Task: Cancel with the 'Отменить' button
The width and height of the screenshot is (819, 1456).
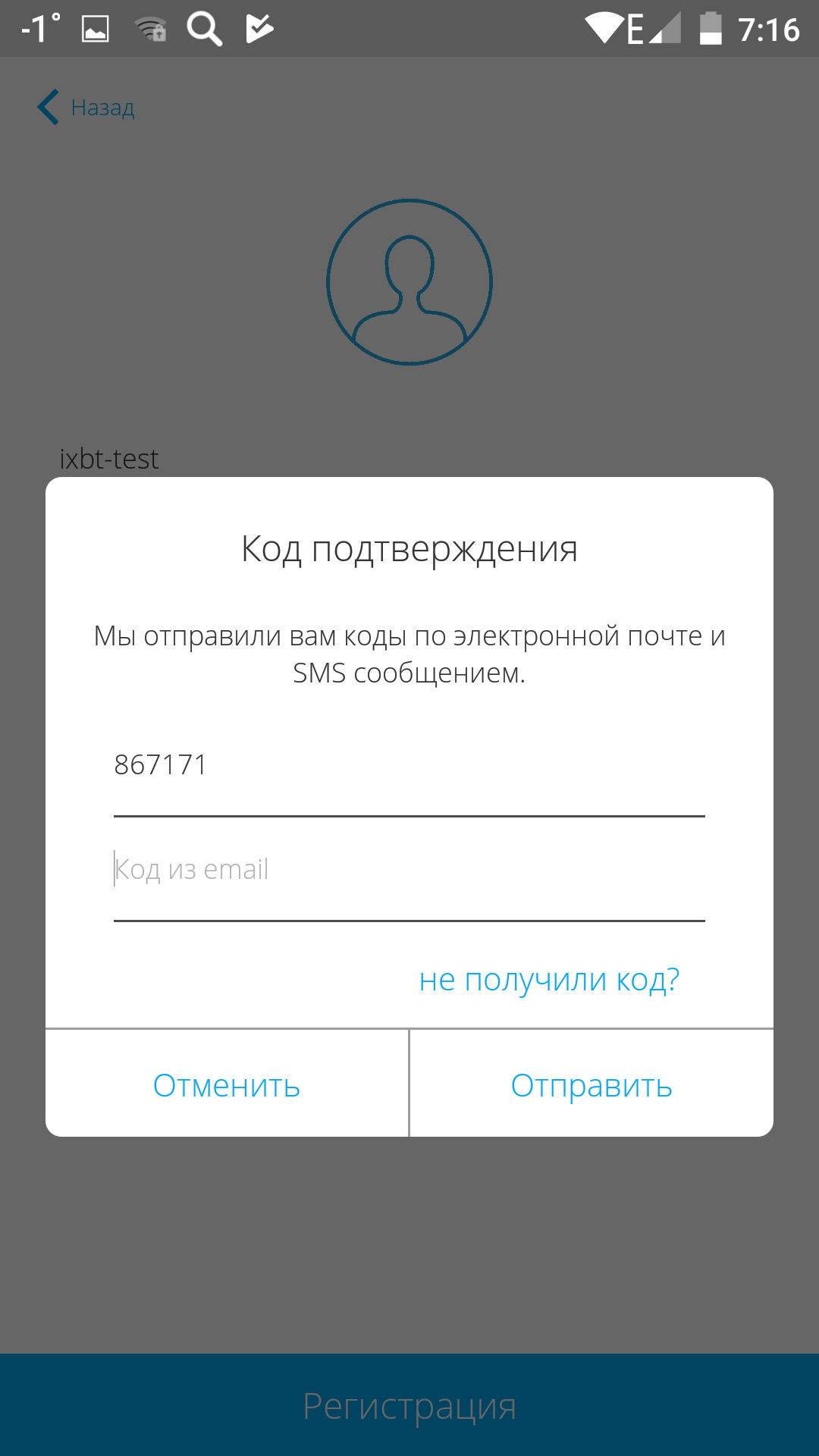Action: point(227,1085)
